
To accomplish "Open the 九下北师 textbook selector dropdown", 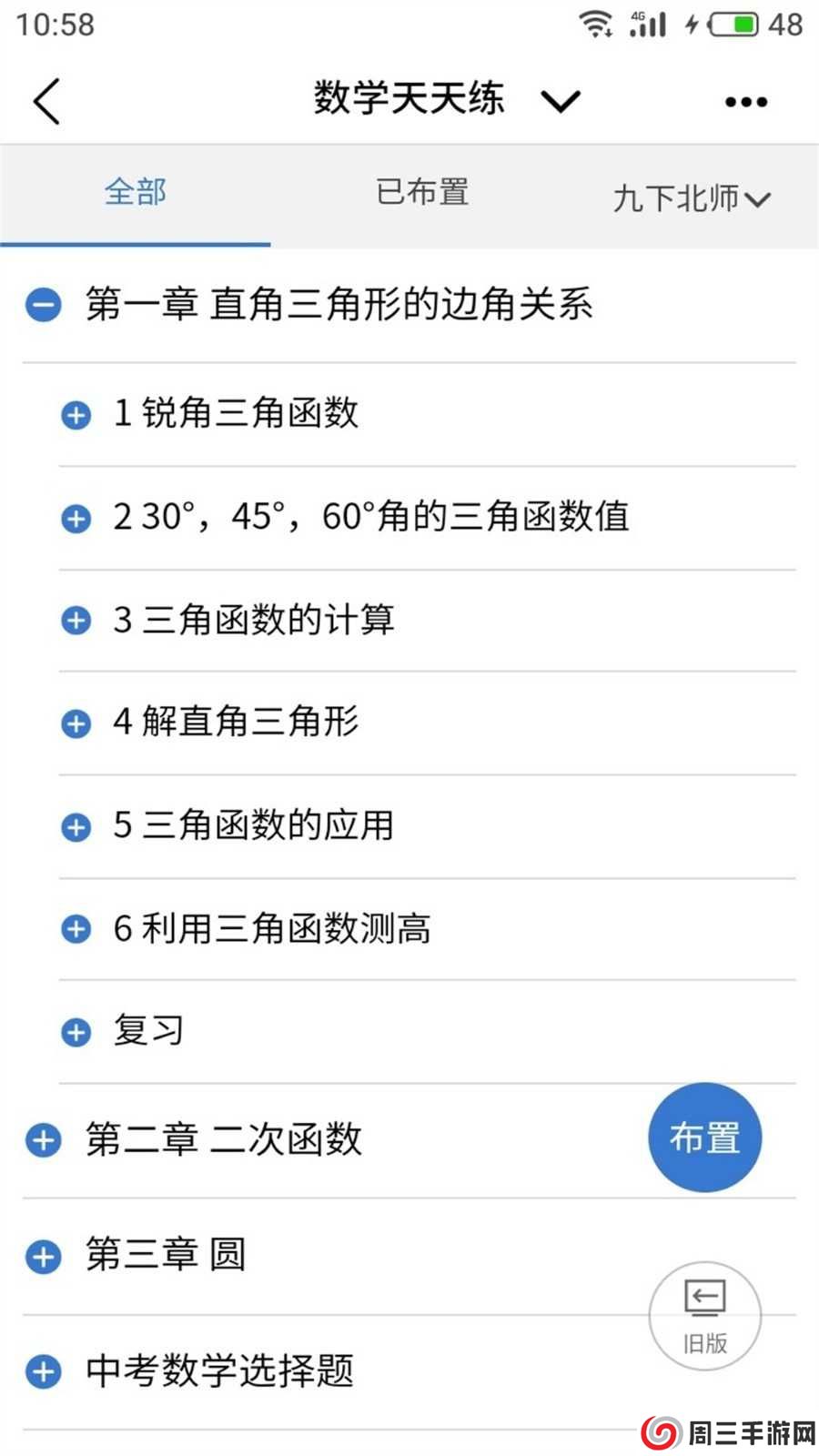I will 692,198.
